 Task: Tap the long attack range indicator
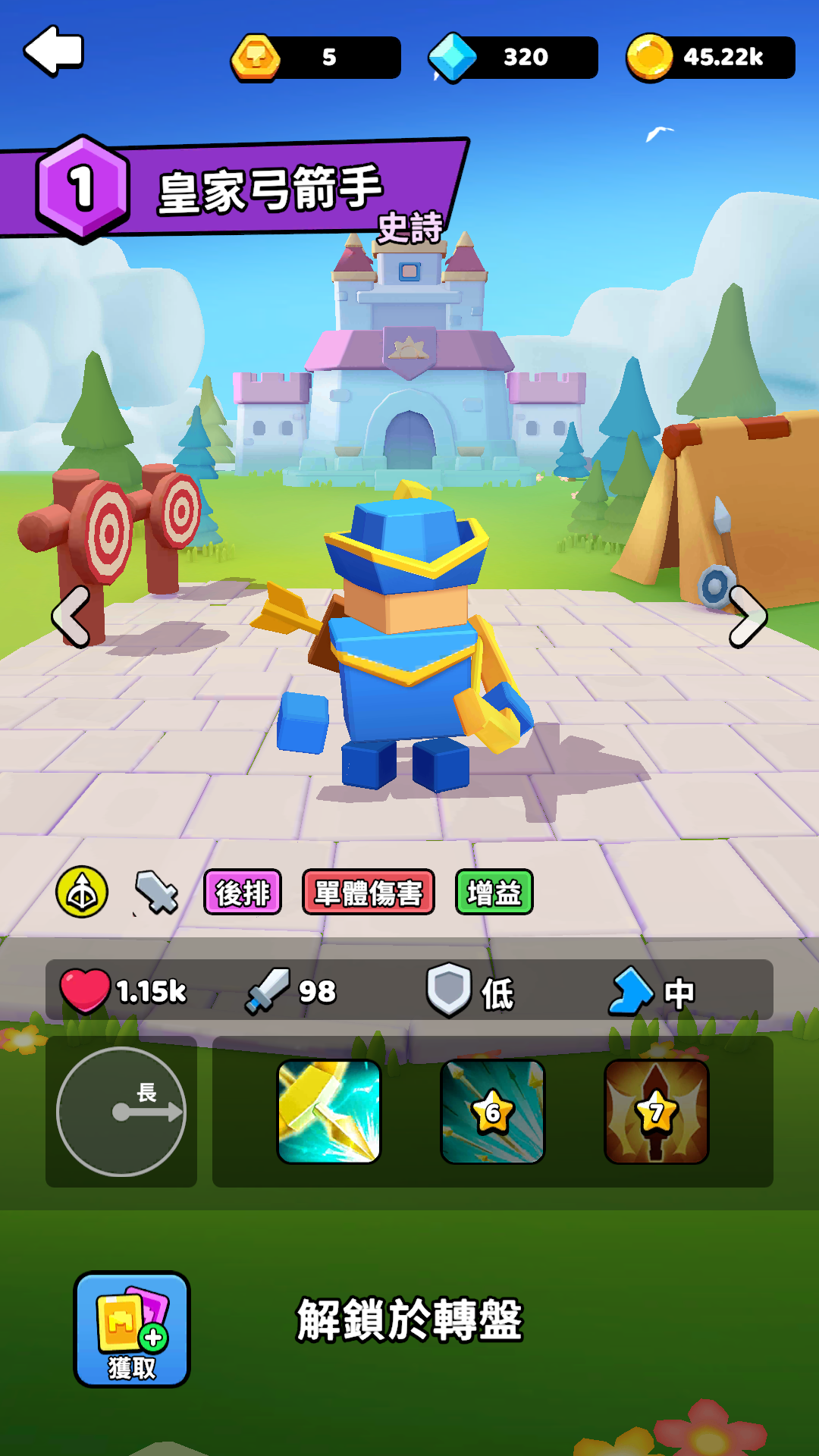pyautogui.click(x=121, y=1112)
